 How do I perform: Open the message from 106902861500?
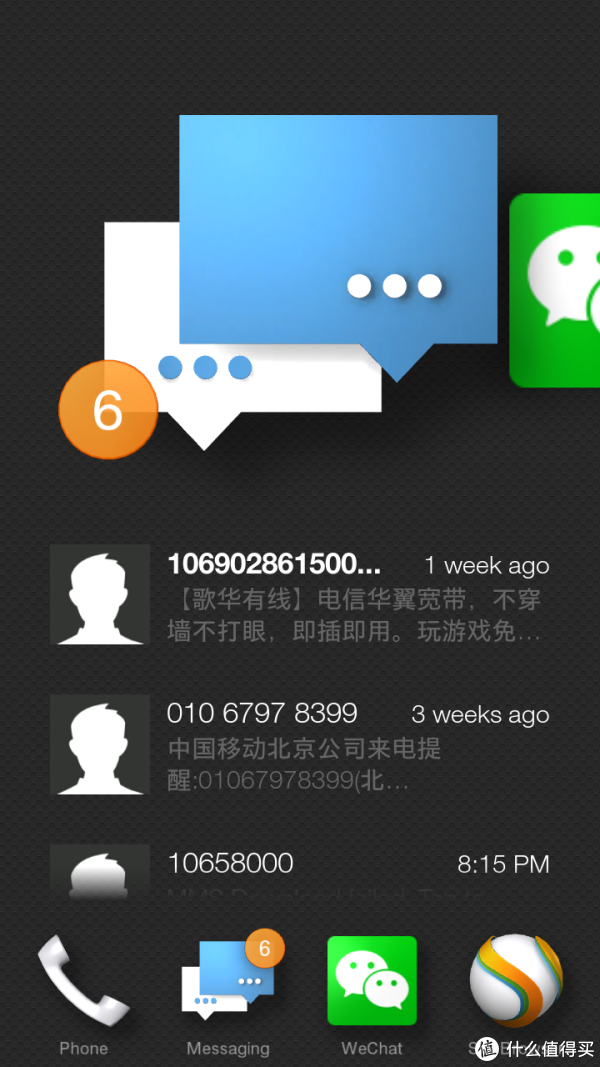tap(299, 595)
